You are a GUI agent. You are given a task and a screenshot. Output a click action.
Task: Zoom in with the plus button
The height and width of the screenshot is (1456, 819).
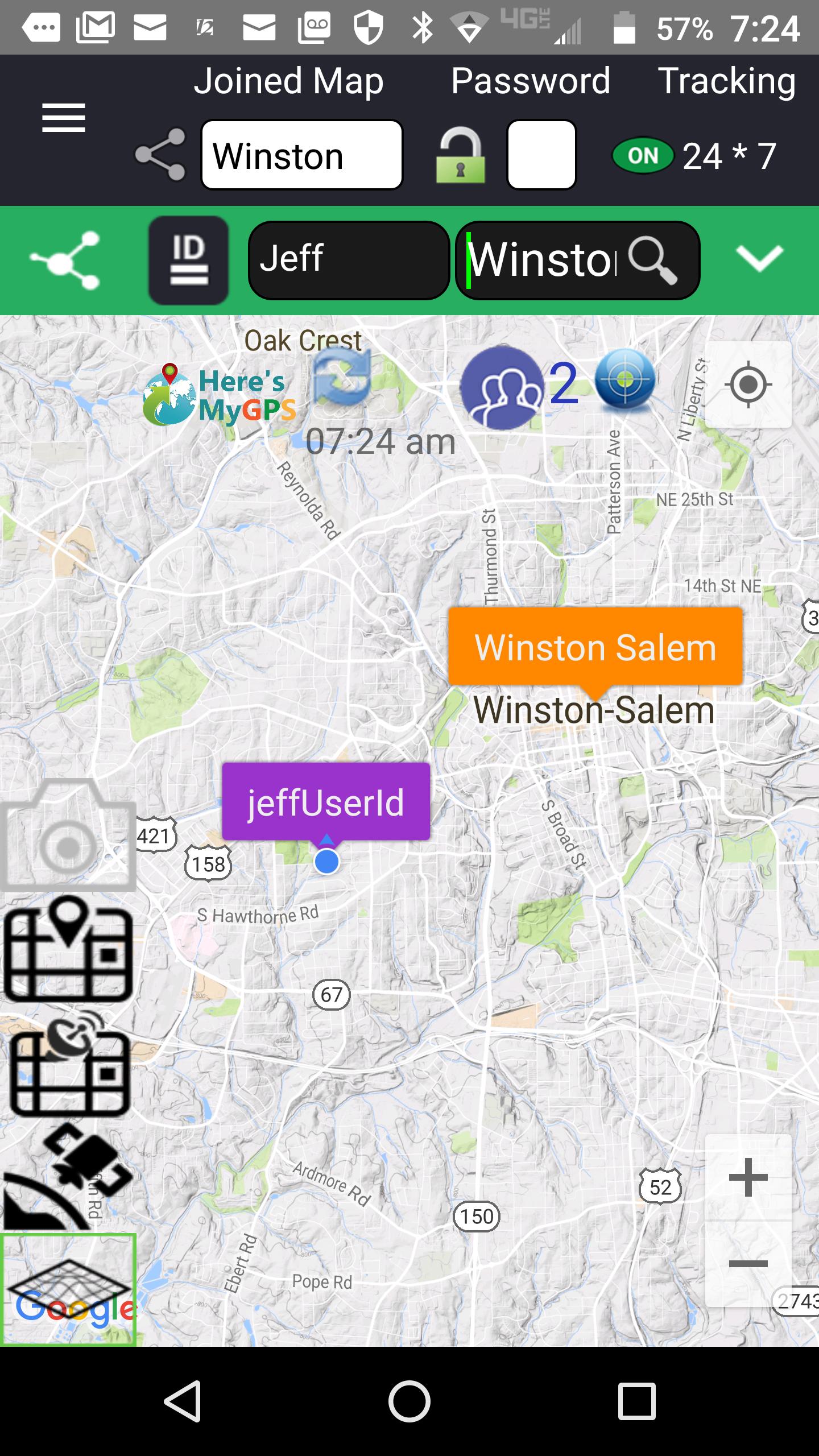pos(748,1177)
